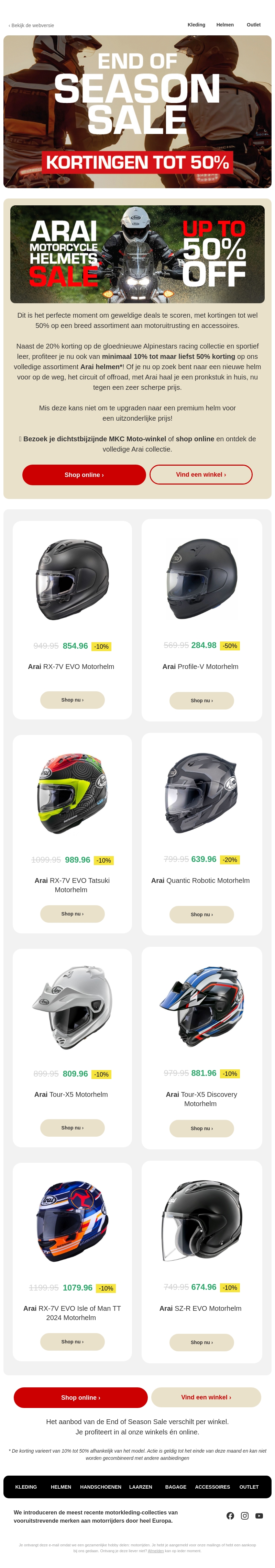Viewport: 275px width, 1568px height.
Task: Open the Kleding link in the header
Action: tap(196, 25)
